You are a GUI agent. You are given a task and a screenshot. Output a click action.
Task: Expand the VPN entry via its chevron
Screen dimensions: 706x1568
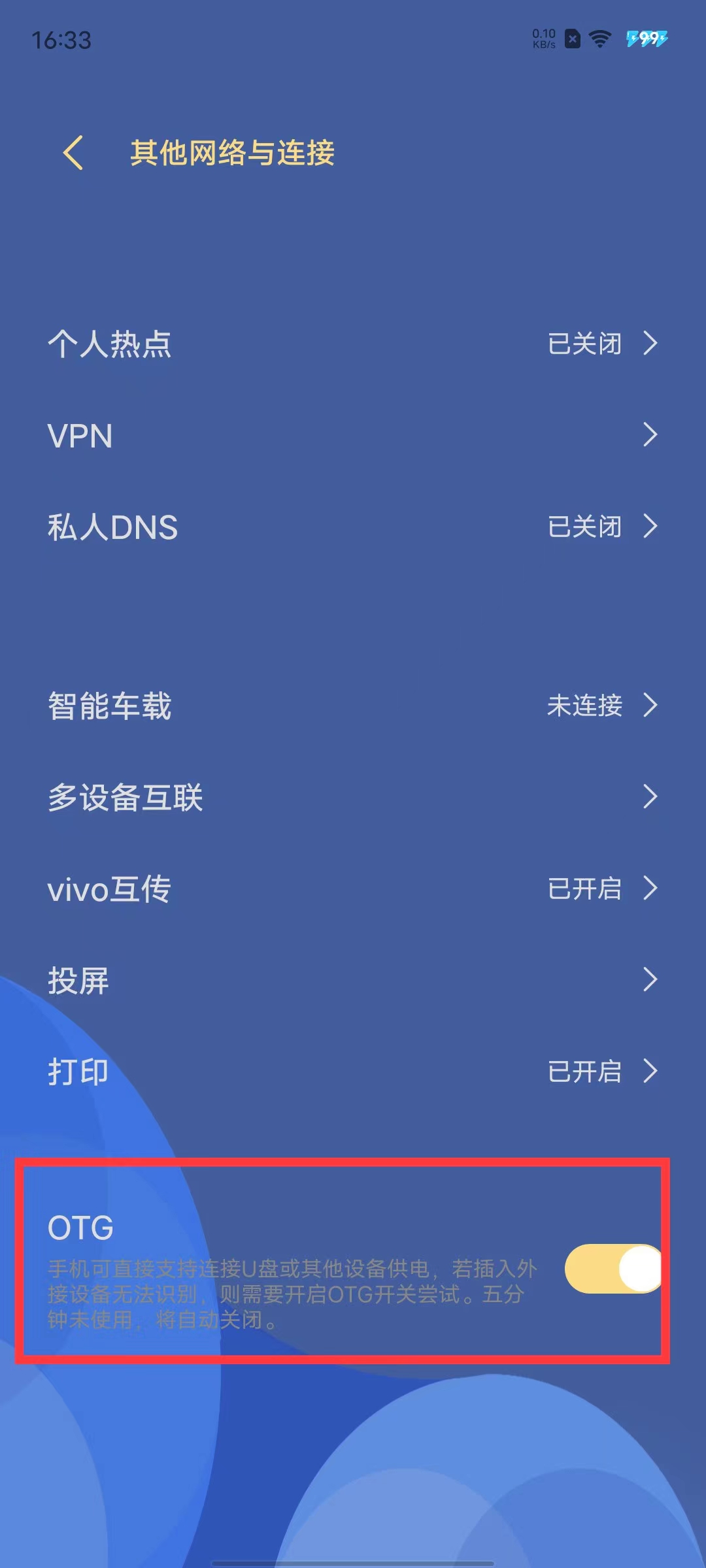point(650,435)
